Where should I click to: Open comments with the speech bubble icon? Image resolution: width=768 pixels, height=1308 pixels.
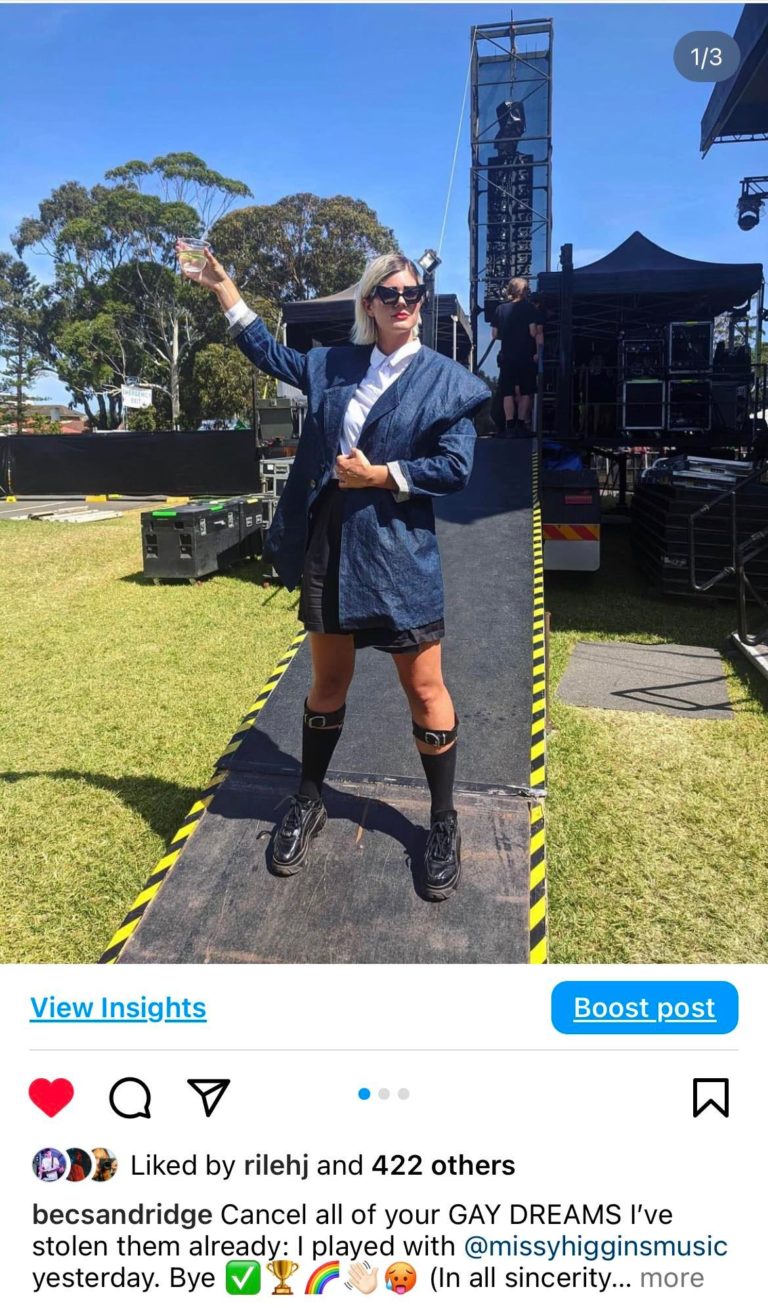[x=130, y=1097]
